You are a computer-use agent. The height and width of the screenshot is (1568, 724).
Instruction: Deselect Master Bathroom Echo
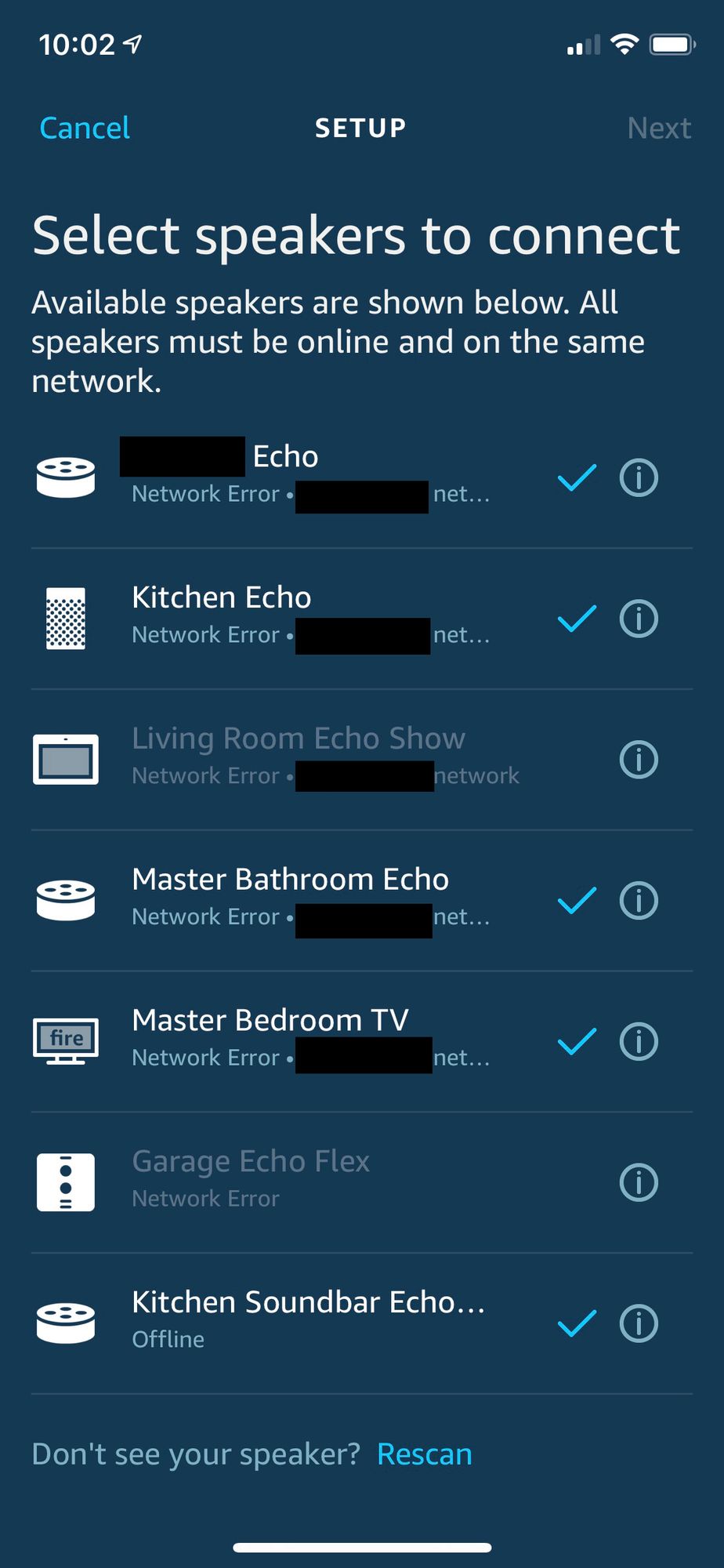point(577,901)
